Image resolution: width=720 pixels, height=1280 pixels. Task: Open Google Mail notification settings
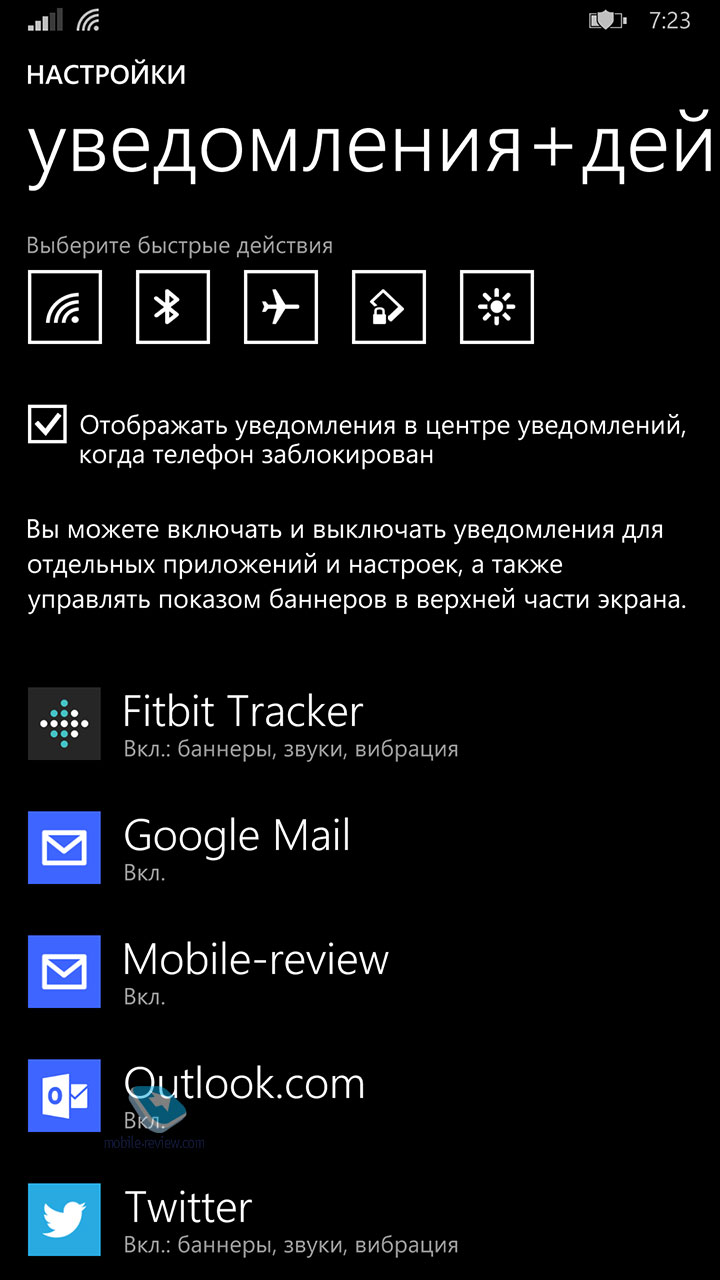pyautogui.click(x=360, y=848)
